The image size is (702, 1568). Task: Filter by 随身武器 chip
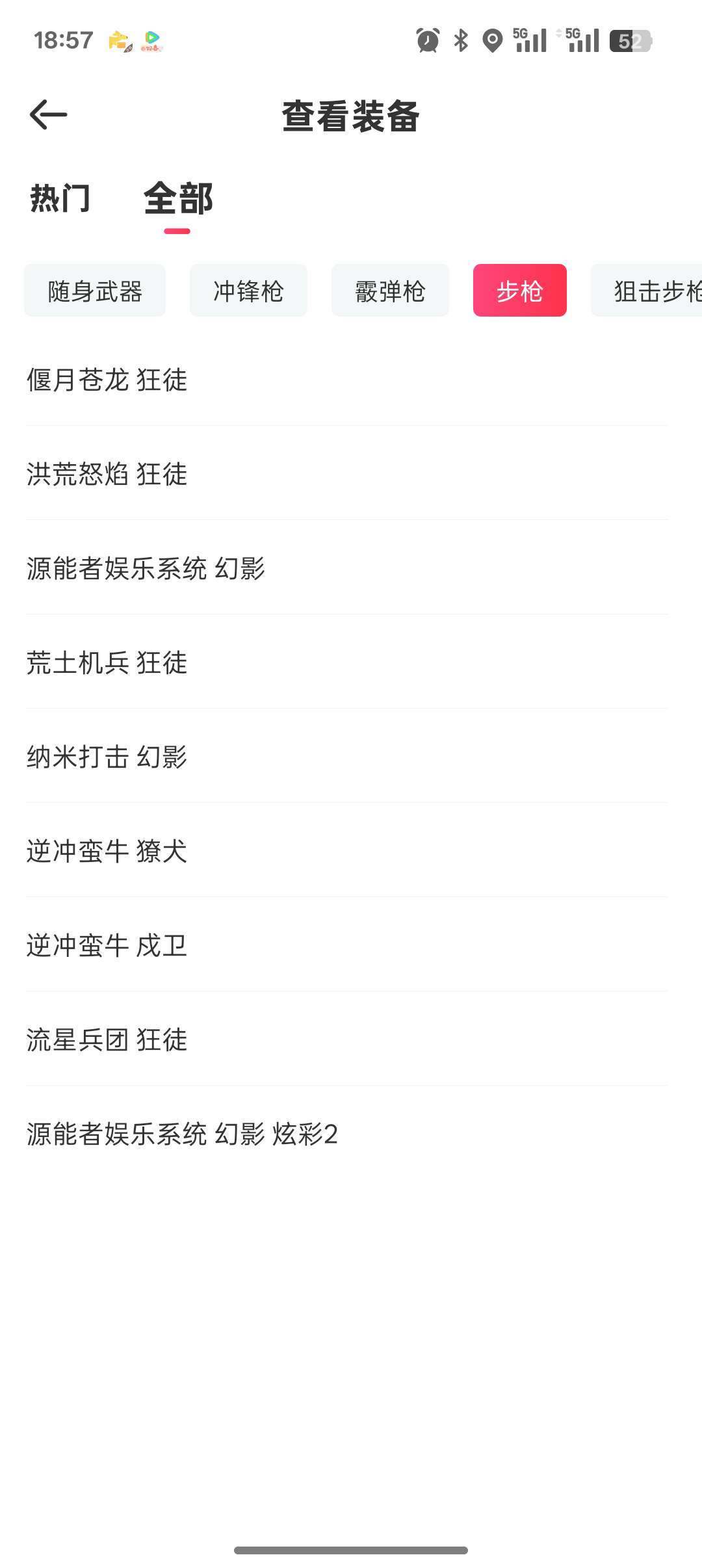coord(95,291)
